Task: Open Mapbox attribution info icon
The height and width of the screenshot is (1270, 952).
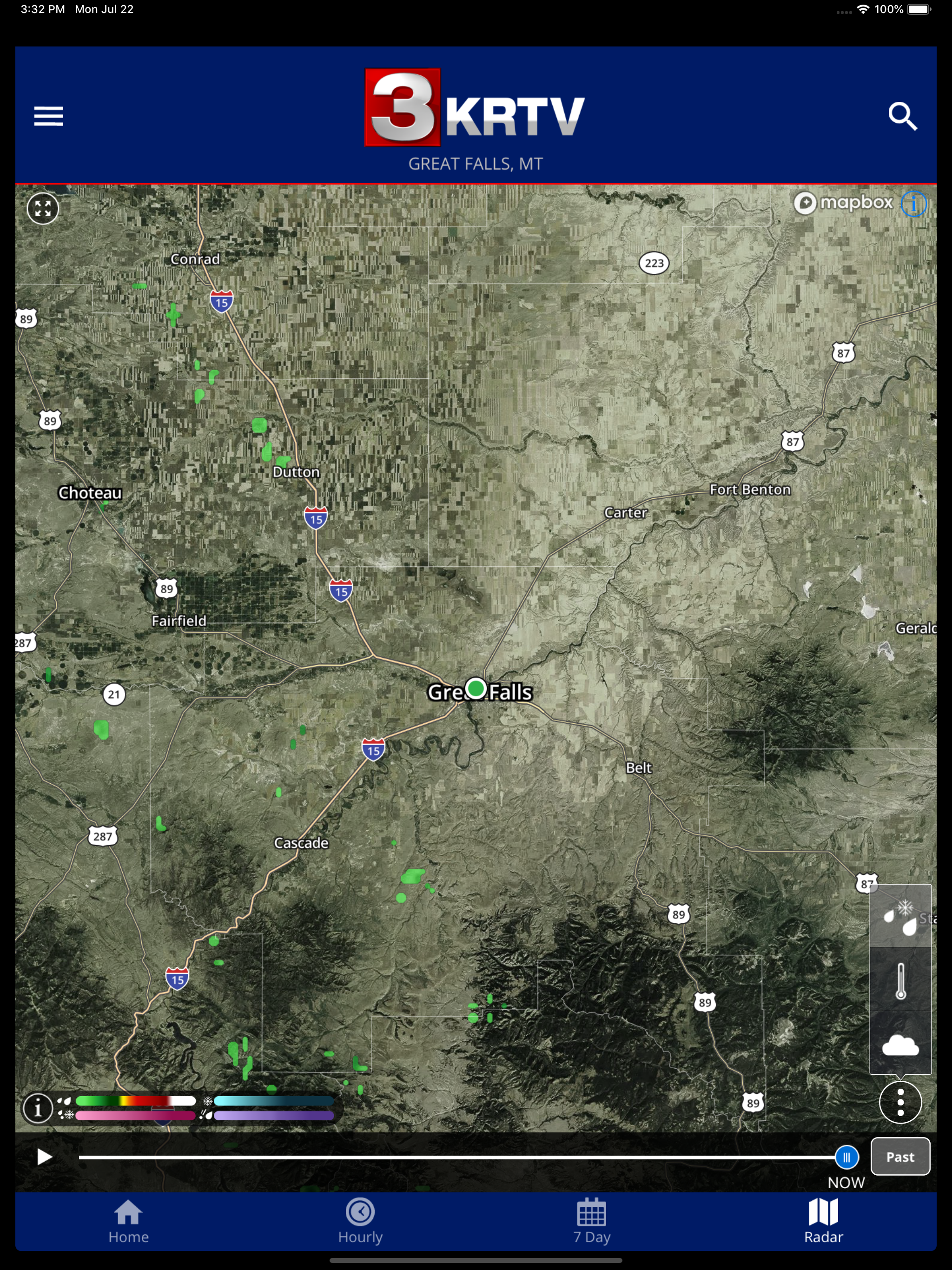Action: (913, 203)
